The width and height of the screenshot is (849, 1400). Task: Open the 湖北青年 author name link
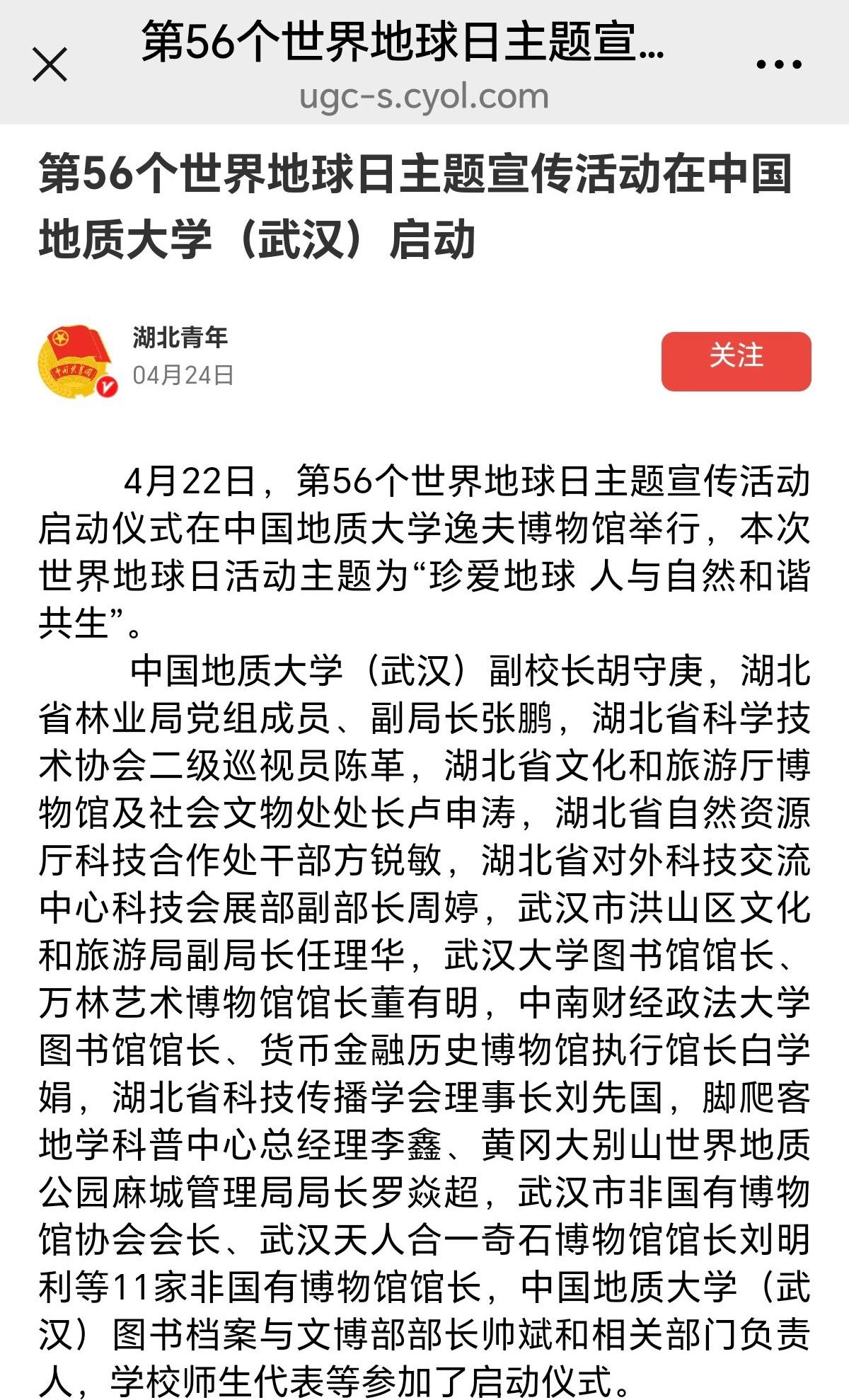[x=180, y=337]
